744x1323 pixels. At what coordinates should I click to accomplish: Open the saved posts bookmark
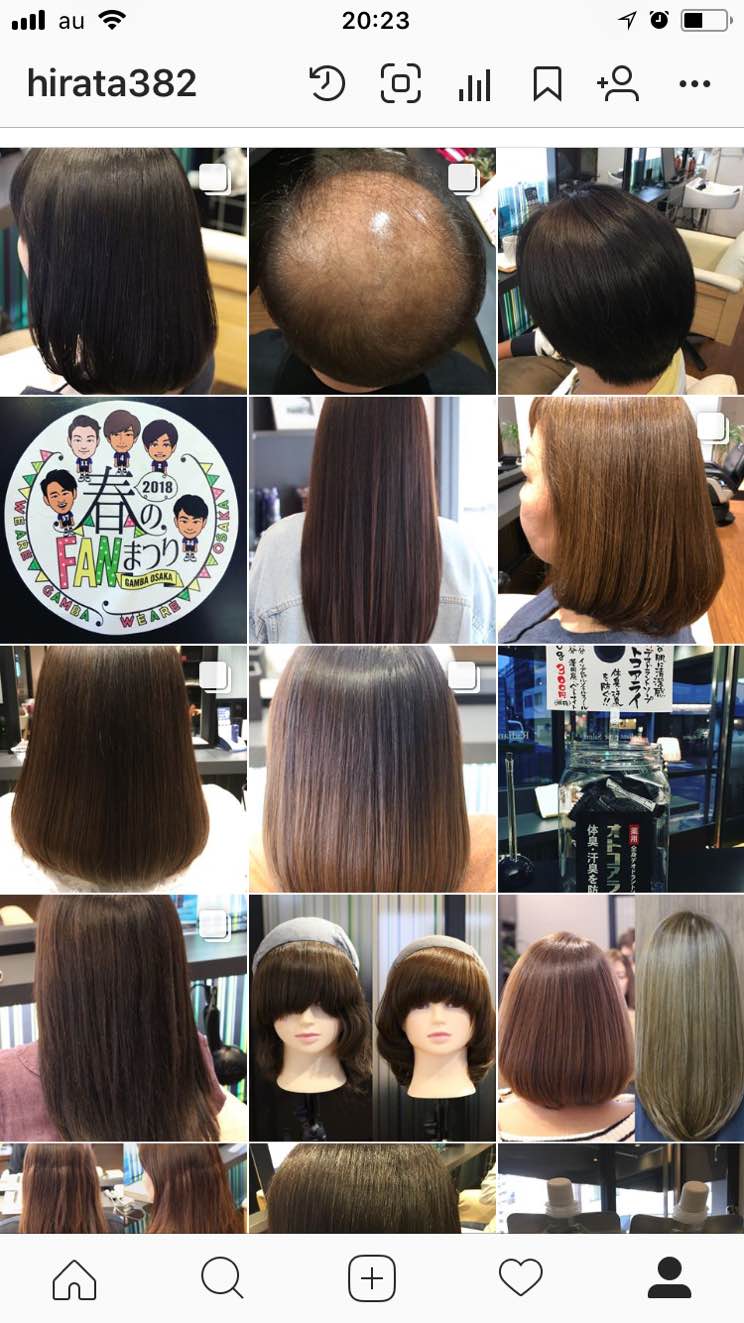(547, 84)
